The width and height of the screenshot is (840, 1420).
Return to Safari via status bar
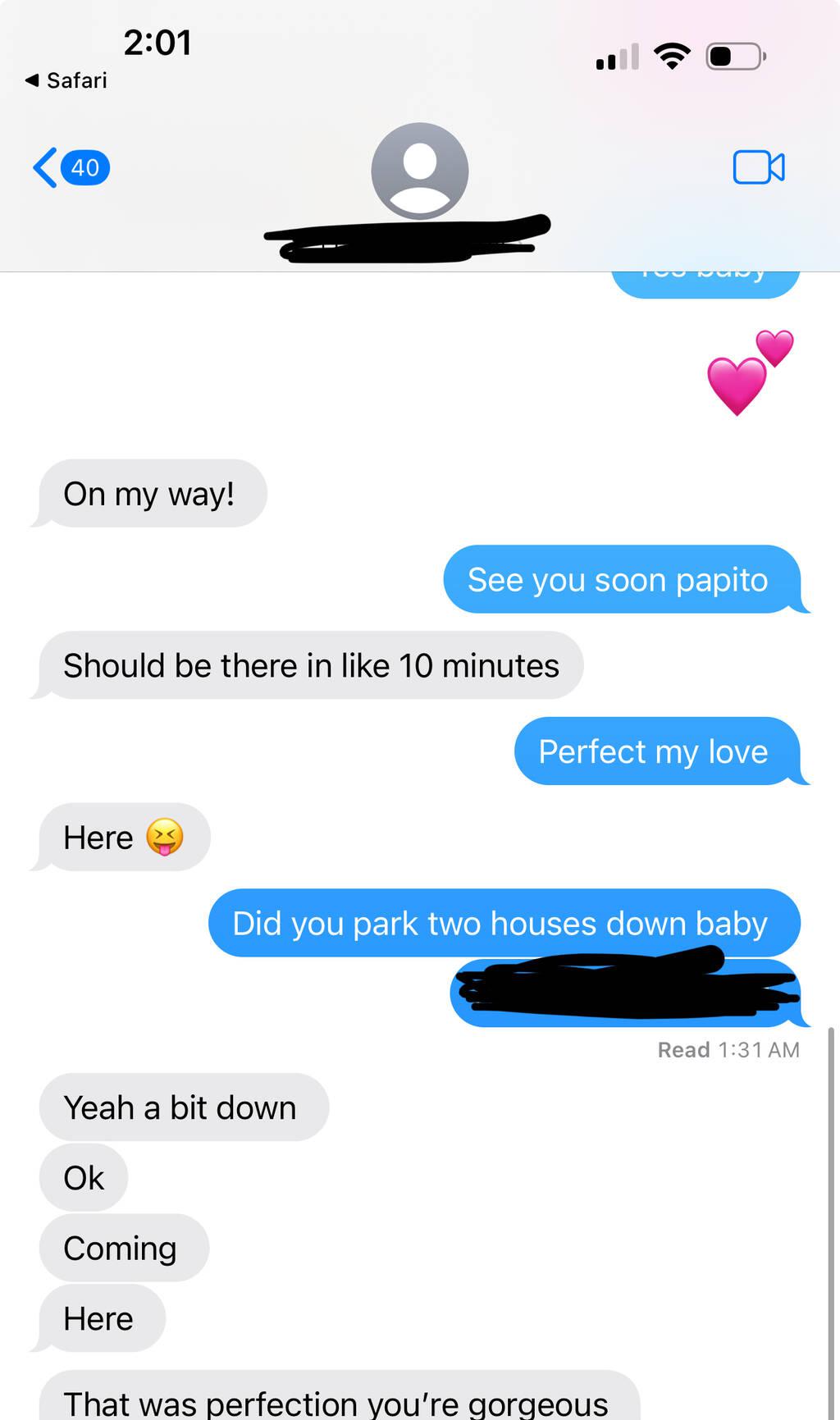pos(66,80)
